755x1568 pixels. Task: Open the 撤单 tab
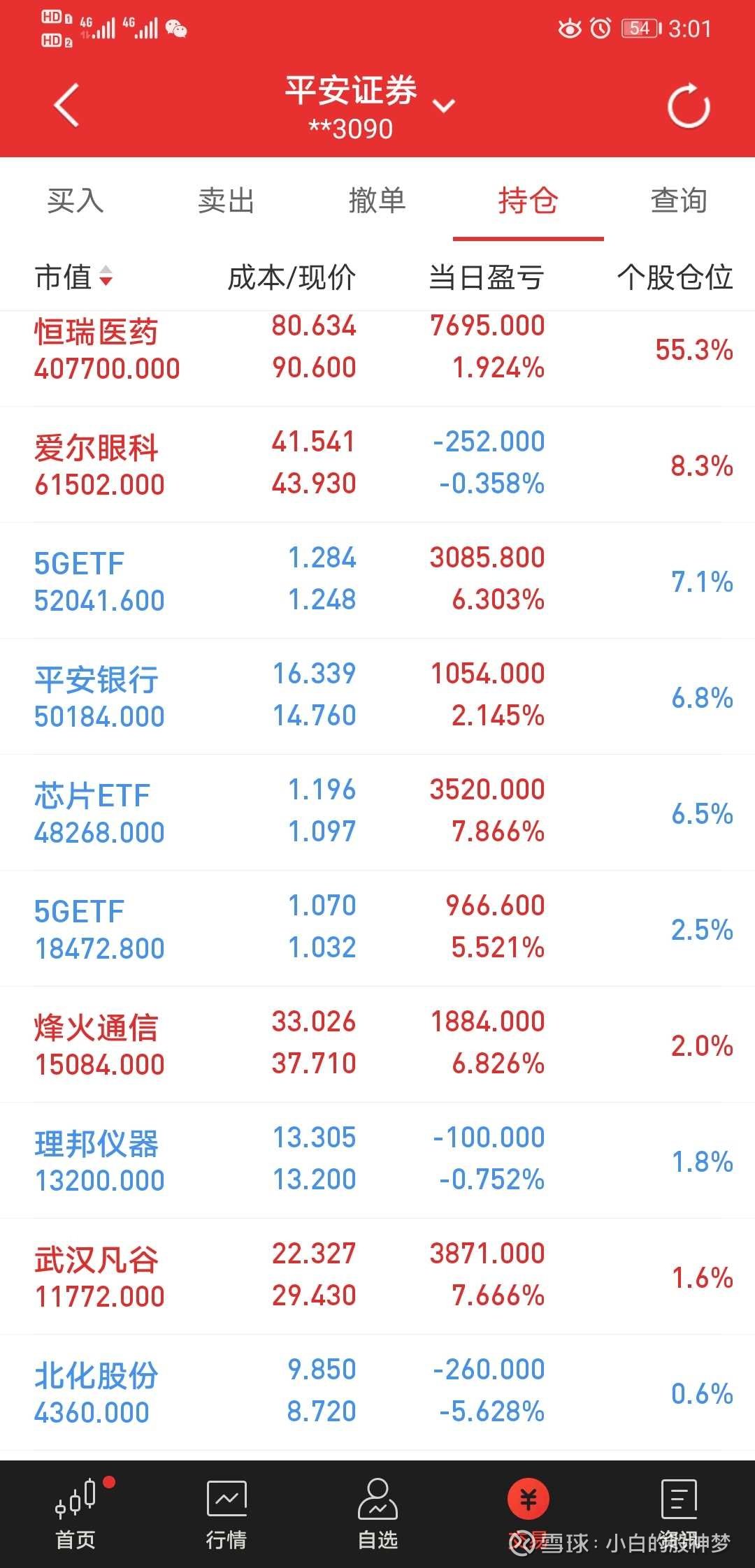pyautogui.click(x=377, y=201)
